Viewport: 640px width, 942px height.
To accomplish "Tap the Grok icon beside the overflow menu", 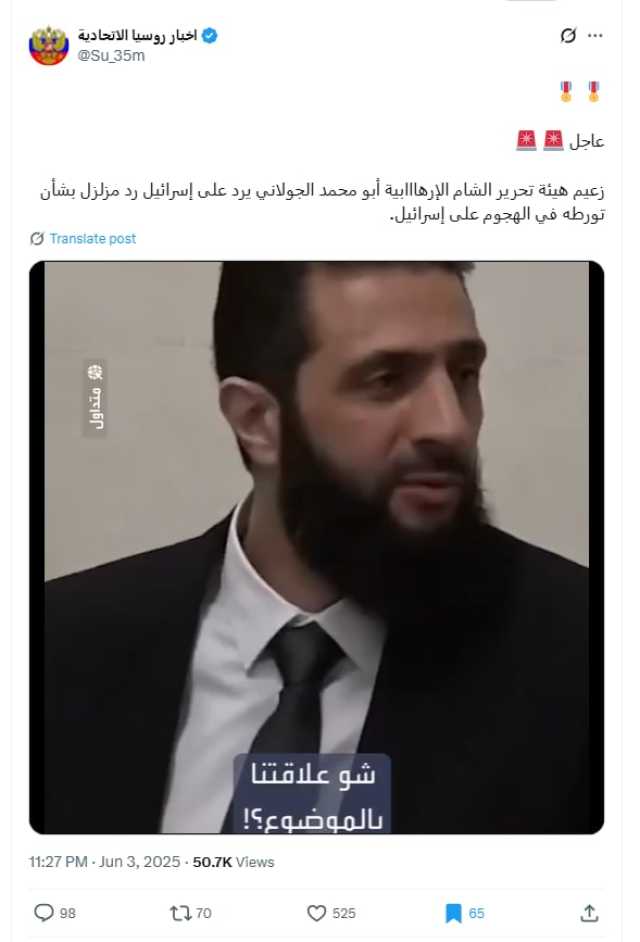I will (x=568, y=36).
